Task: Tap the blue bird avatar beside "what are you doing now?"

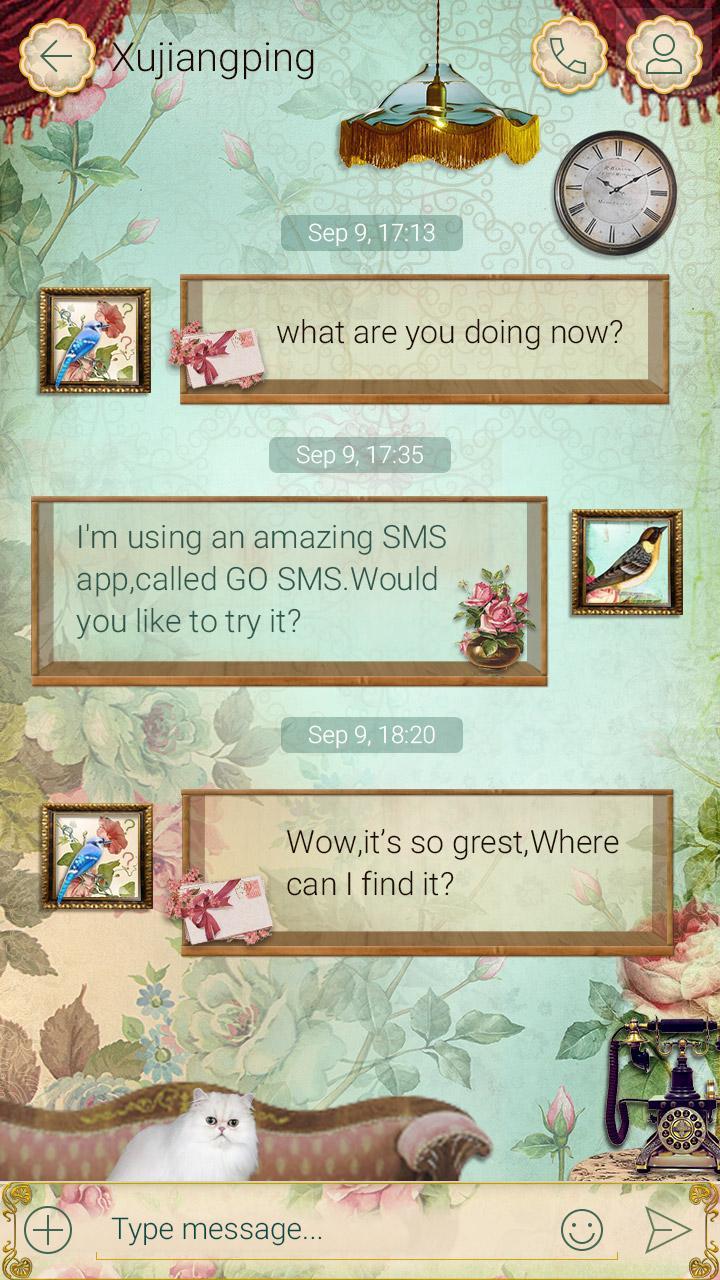Action: [x=95, y=341]
